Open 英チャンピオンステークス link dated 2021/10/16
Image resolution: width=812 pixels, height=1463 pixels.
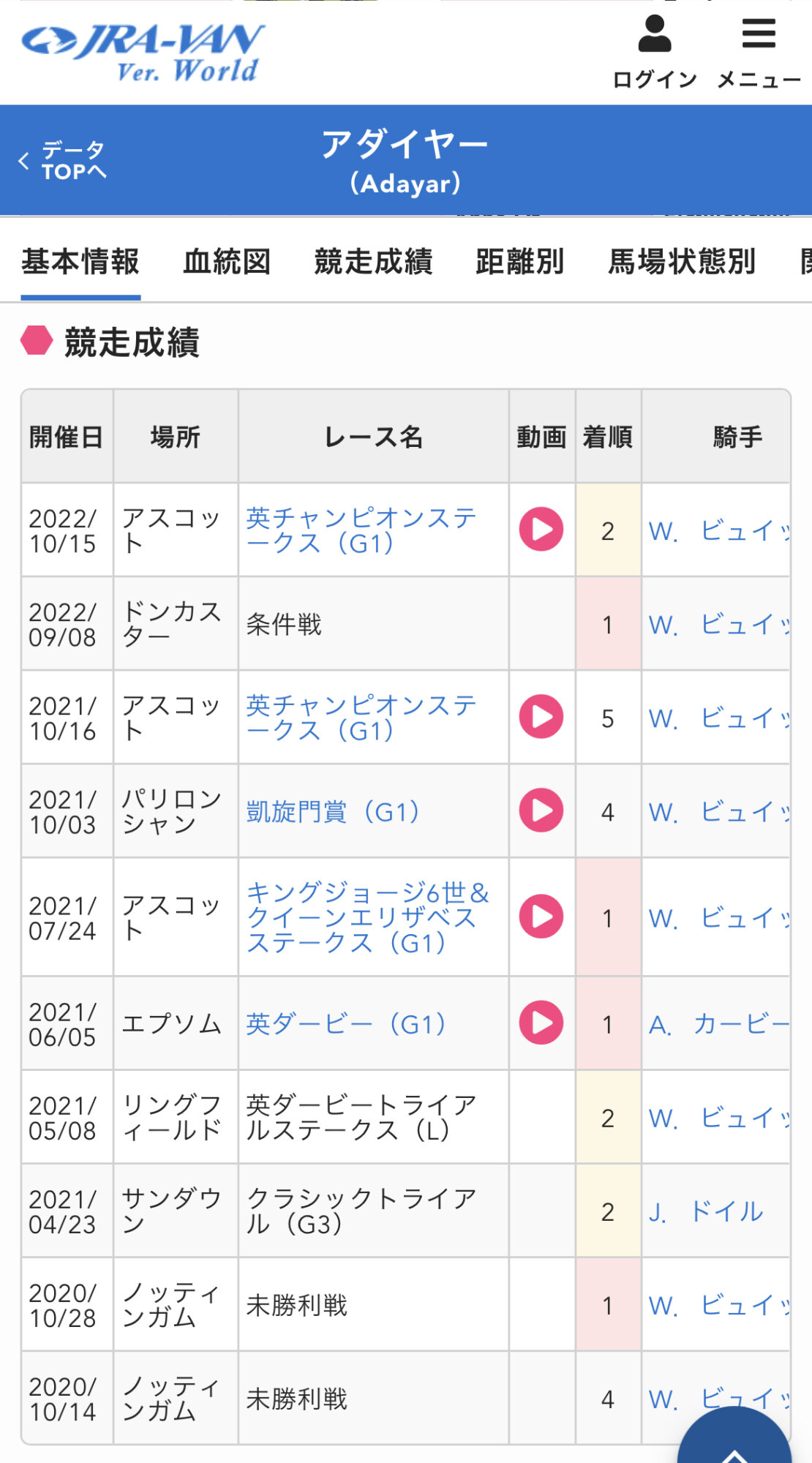361,718
